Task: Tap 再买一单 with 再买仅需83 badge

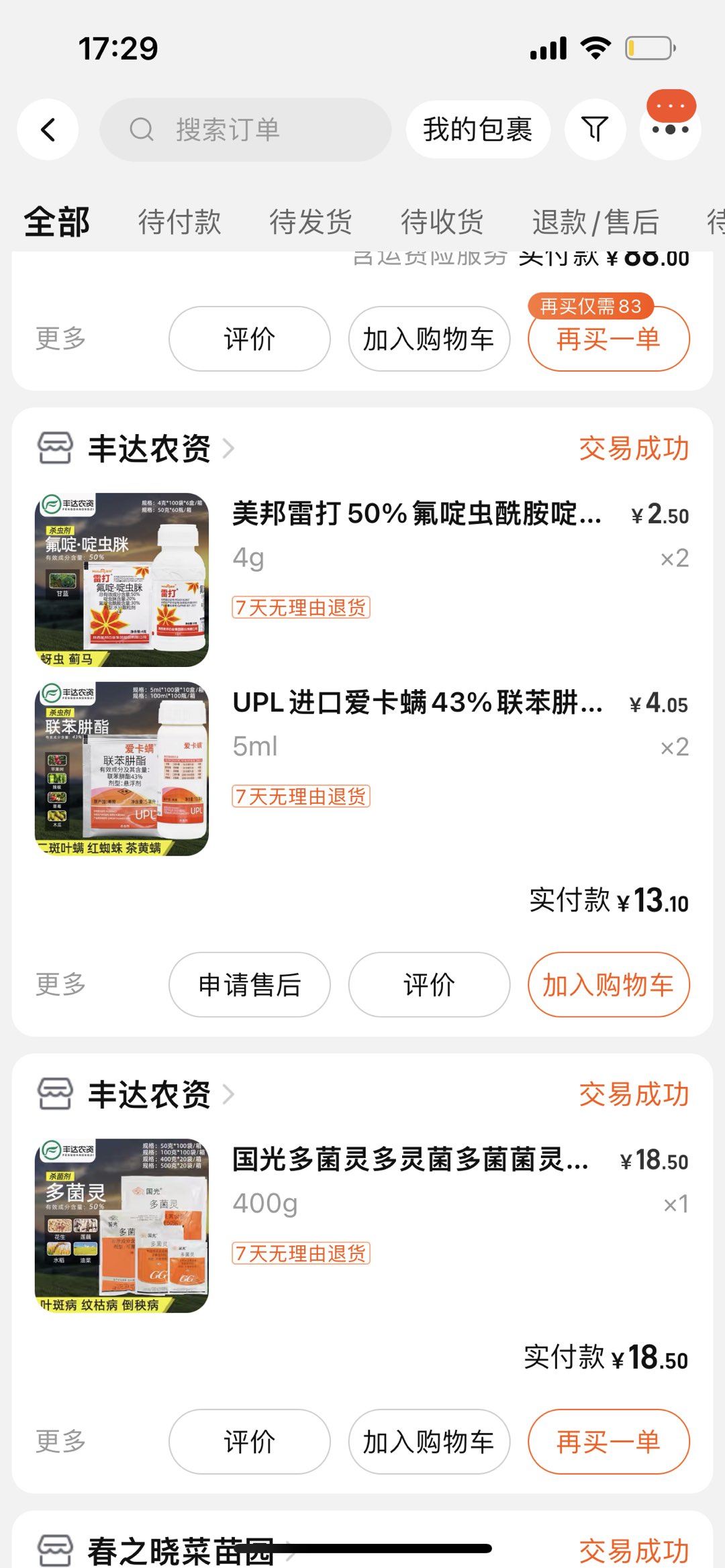Action: (608, 339)
